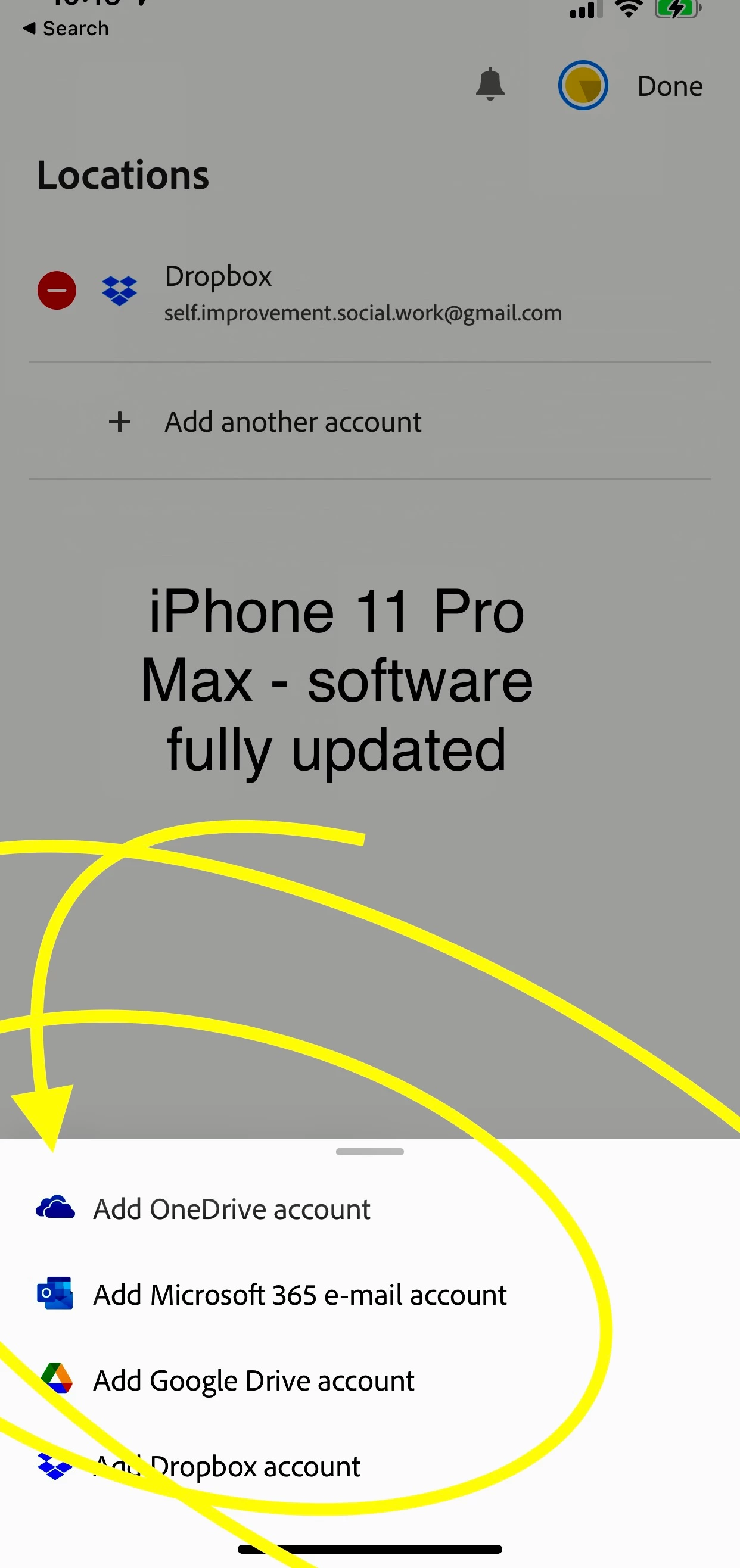
Task: Open the notifications bell
Action: pyautogui.click(x=490, y=85)
